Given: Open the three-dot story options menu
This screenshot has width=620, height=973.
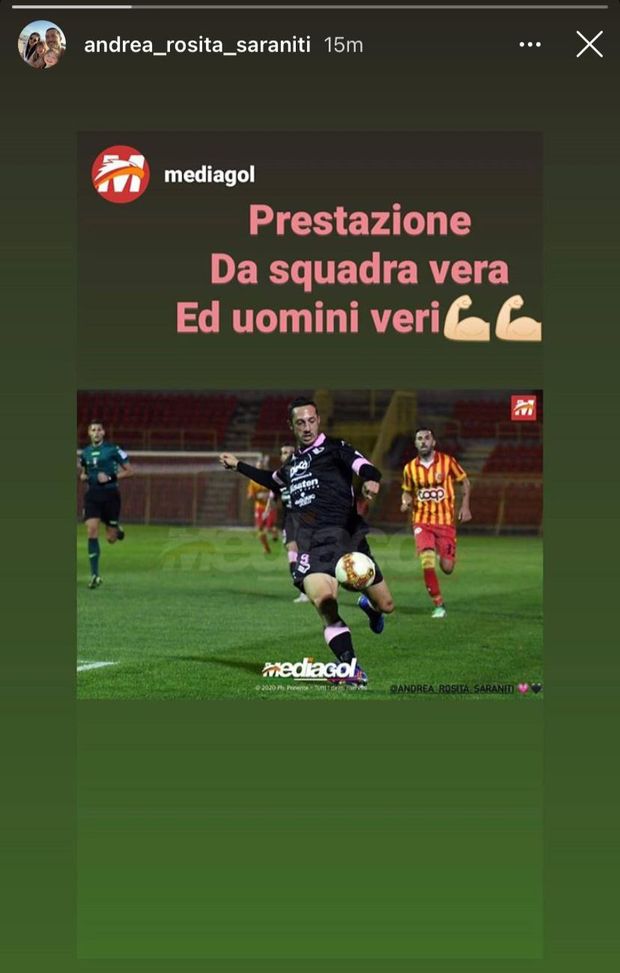Looking at the screenshot, I should point(530,45).
